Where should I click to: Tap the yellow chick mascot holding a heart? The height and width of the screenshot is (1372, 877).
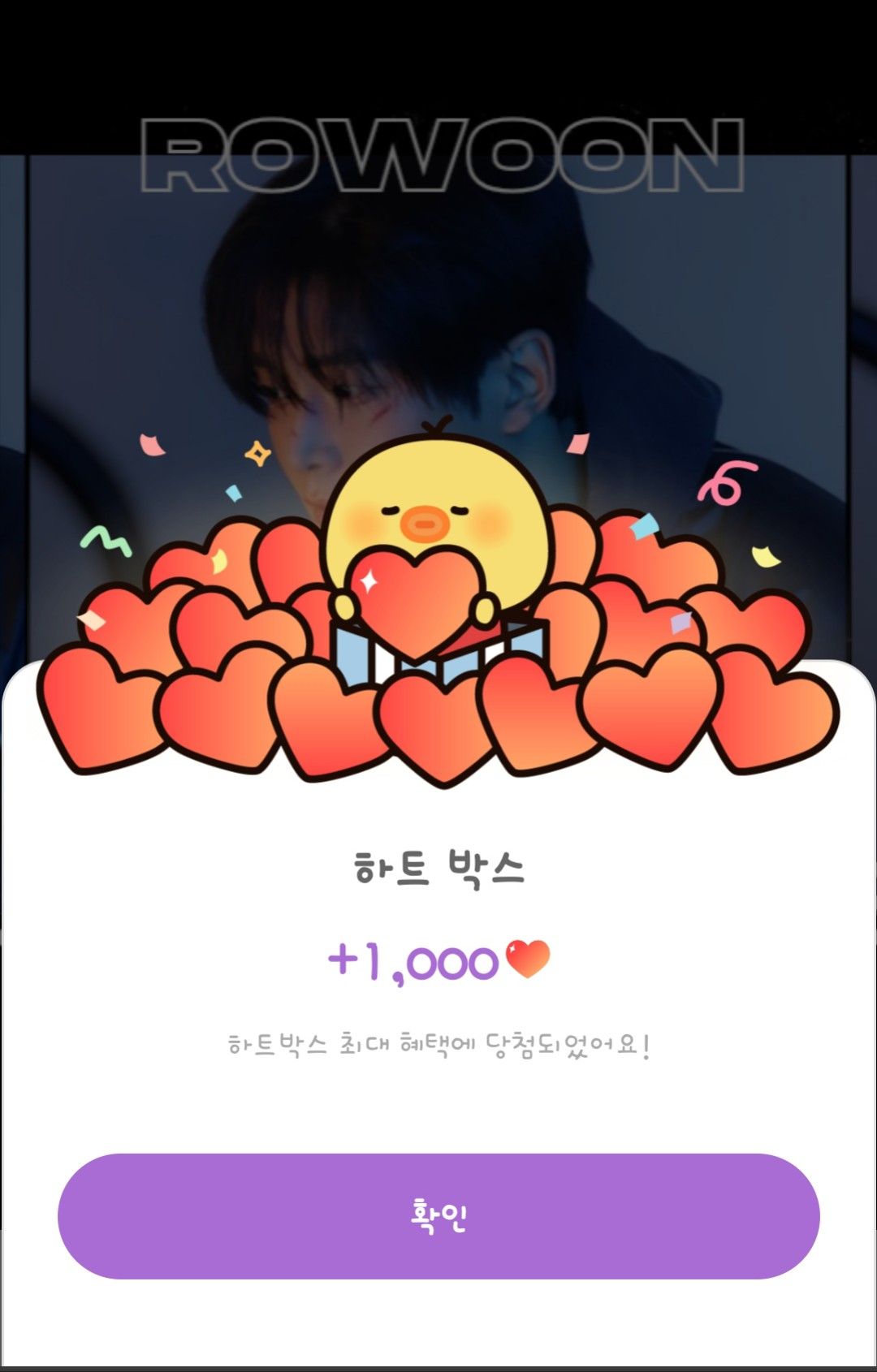[x=434, y=520]
